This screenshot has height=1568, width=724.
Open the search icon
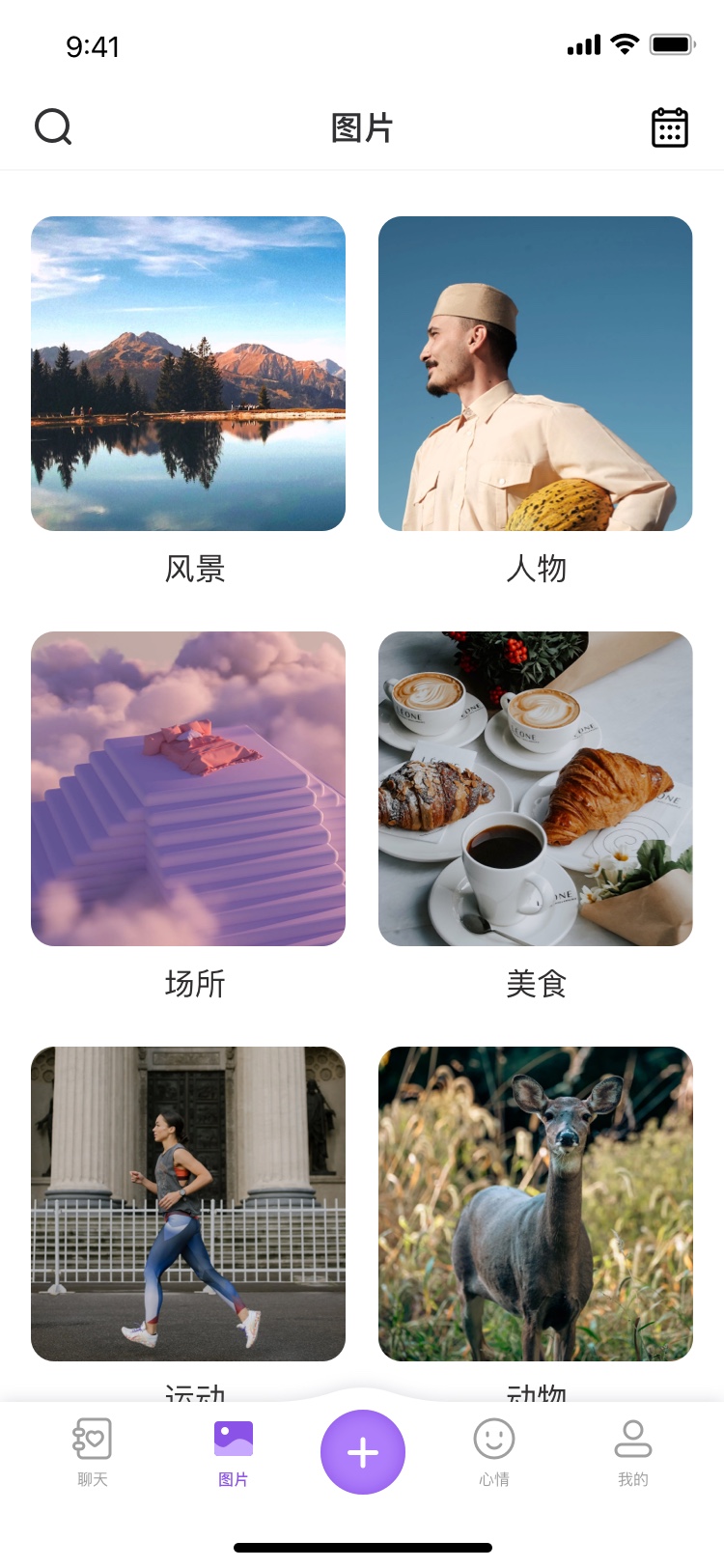pos(53,126)
